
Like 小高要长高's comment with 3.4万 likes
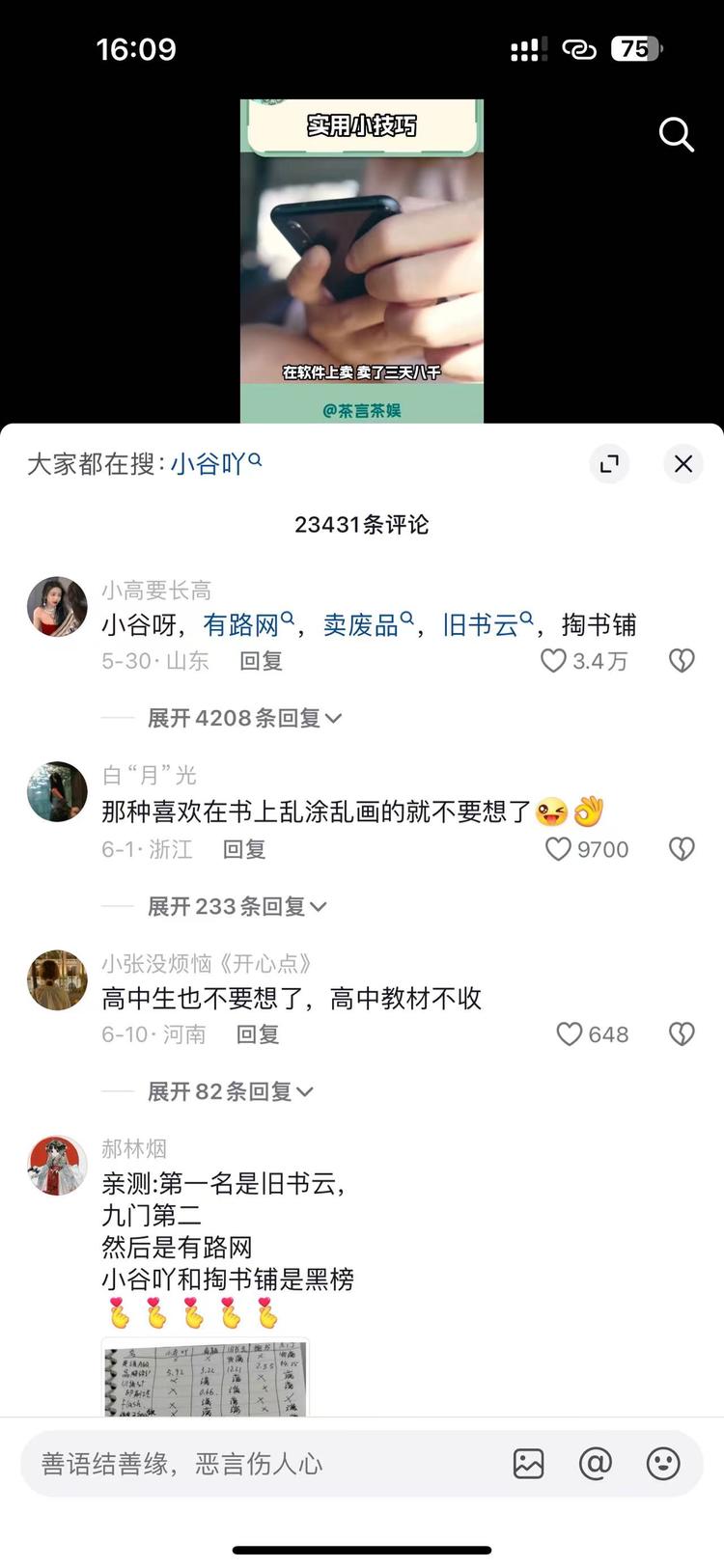click(x=553, y=661)
